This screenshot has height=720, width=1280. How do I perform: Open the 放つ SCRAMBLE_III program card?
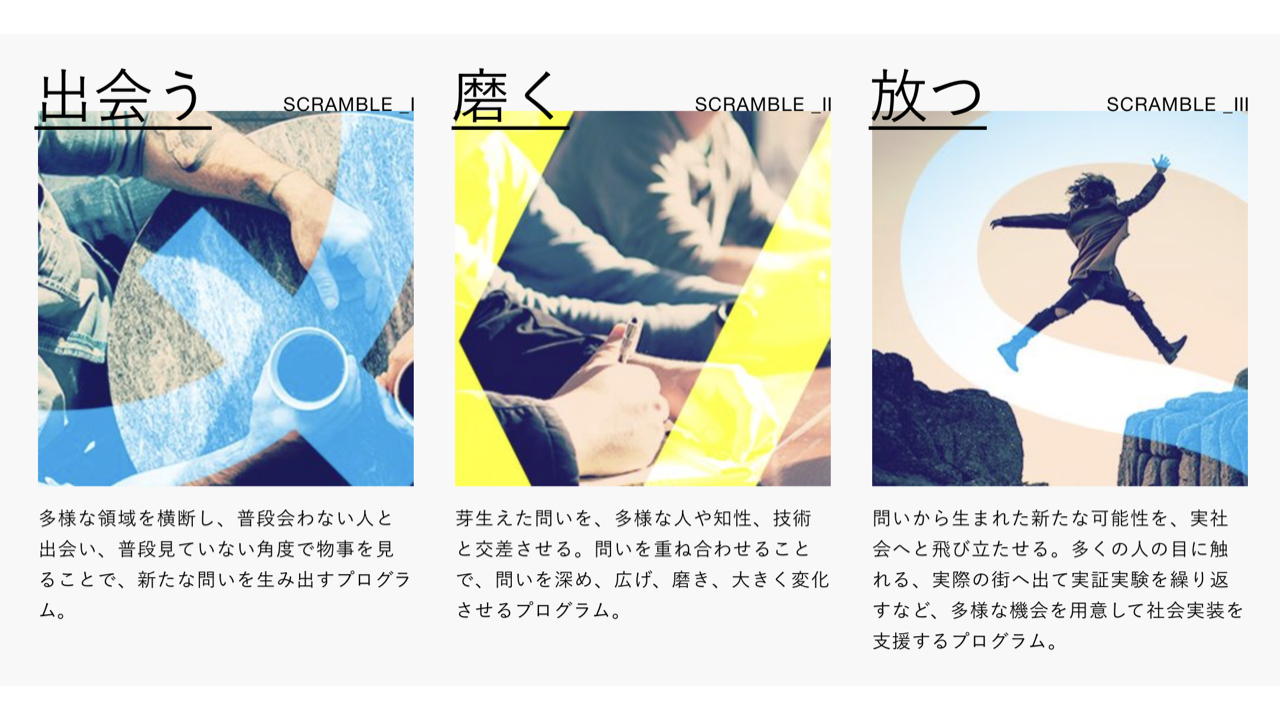click(1059, 298)
